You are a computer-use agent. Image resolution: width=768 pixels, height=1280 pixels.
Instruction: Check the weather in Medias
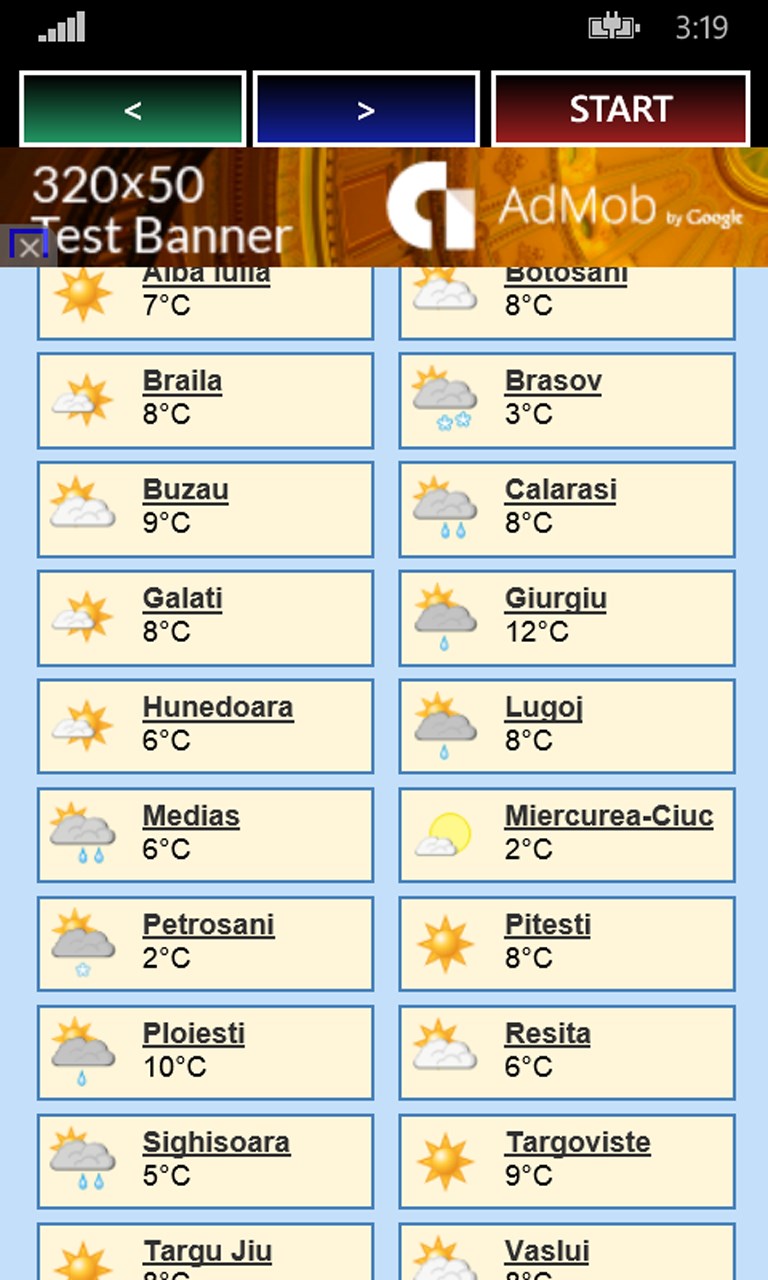191,817
